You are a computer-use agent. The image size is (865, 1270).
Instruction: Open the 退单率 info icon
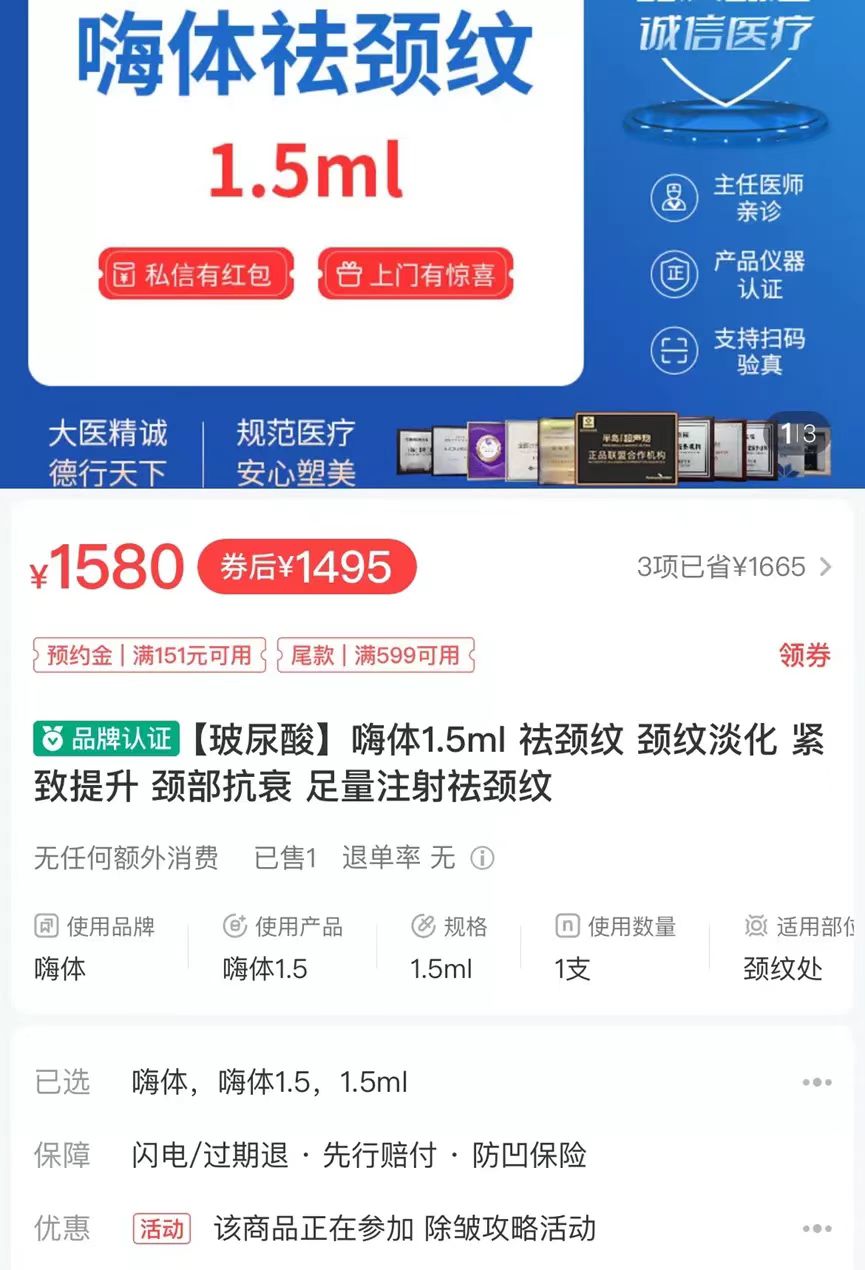(482, 858)
